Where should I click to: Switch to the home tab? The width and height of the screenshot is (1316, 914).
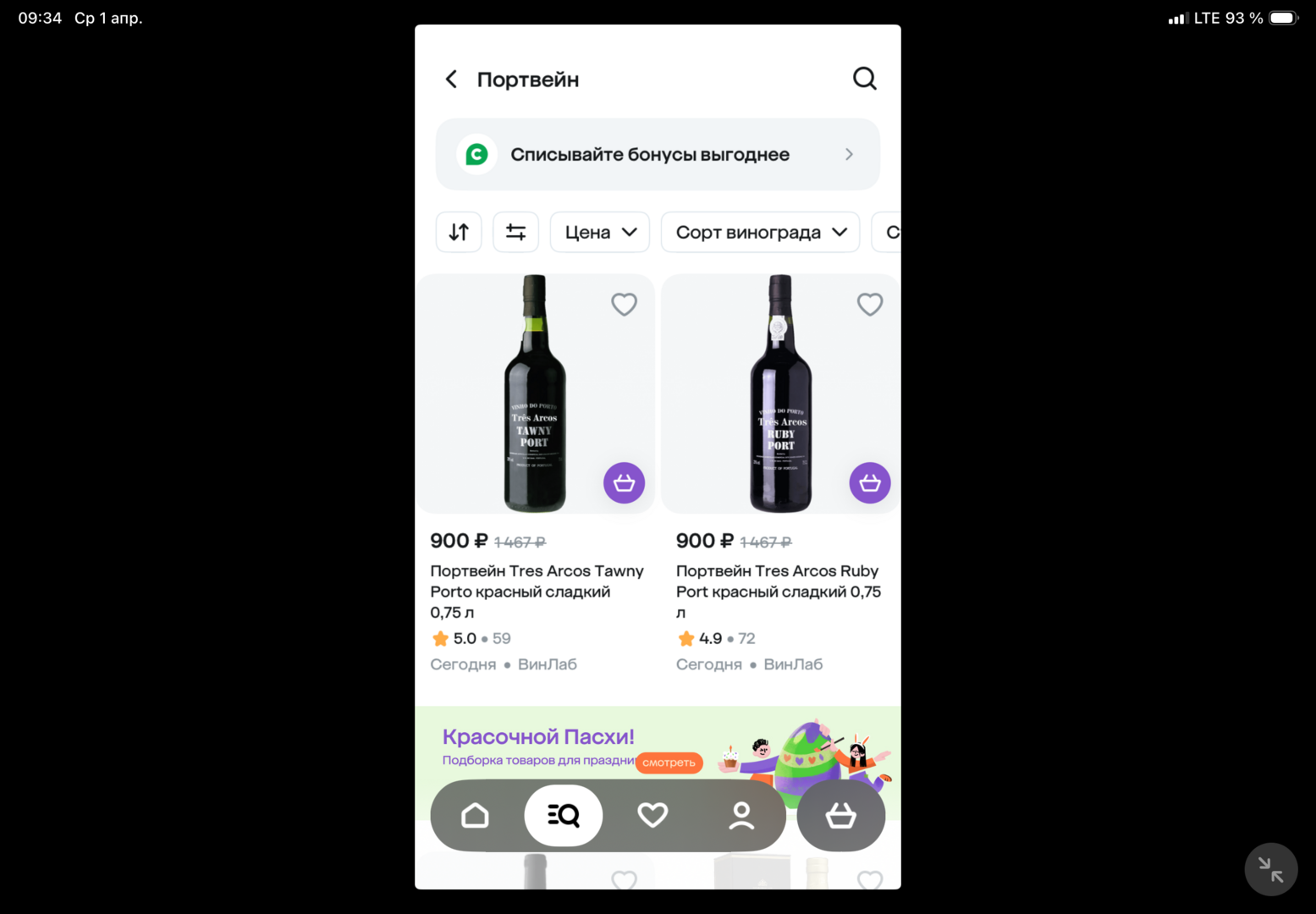[475, 815]
